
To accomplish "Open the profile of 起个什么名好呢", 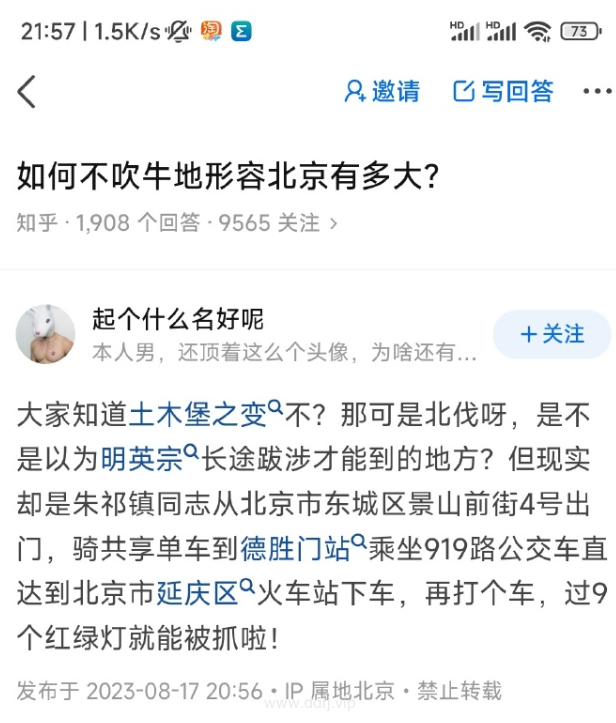I will [178, 320].
